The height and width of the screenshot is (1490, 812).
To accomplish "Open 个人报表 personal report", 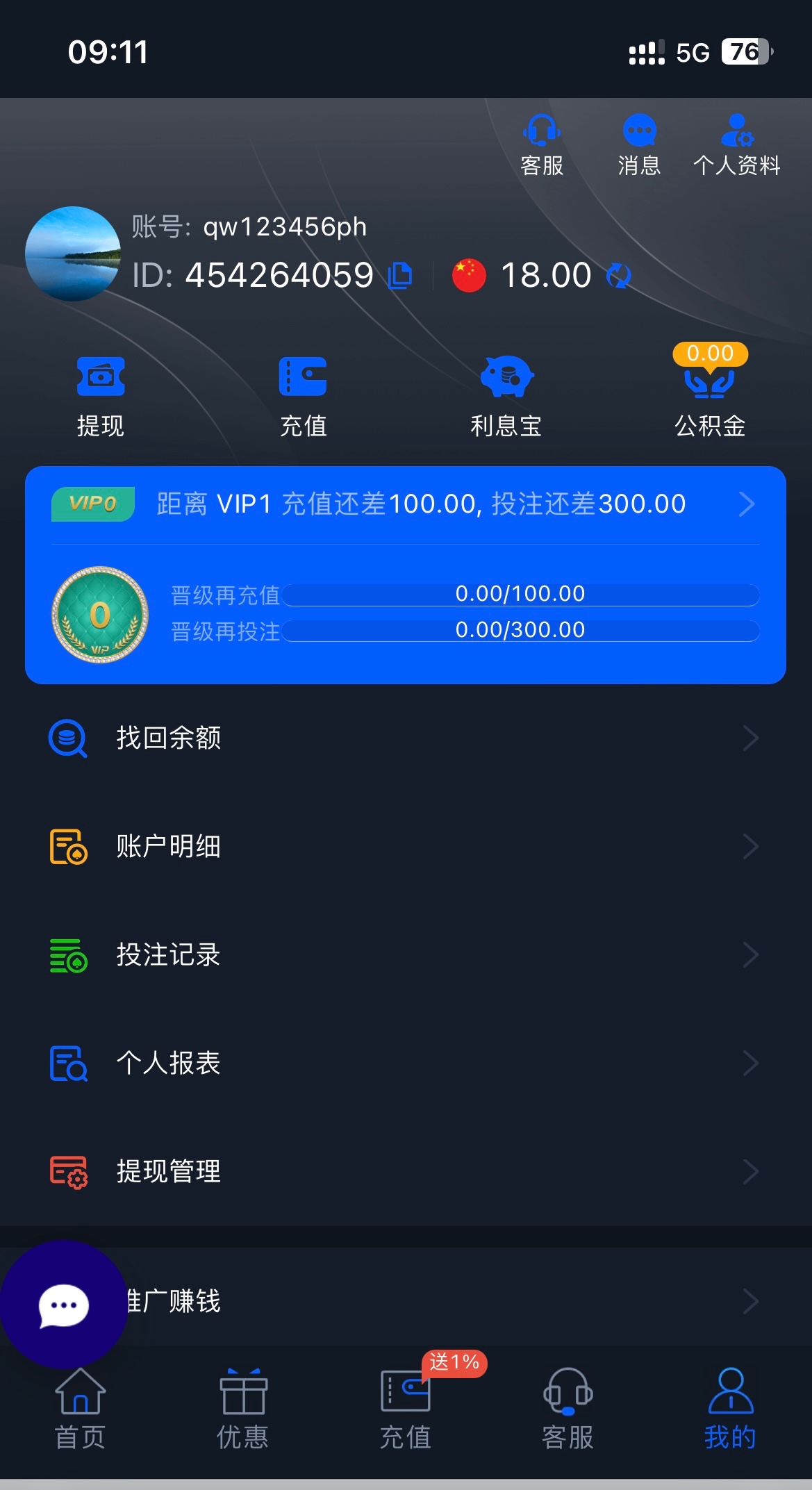I will pos(406,1063).
